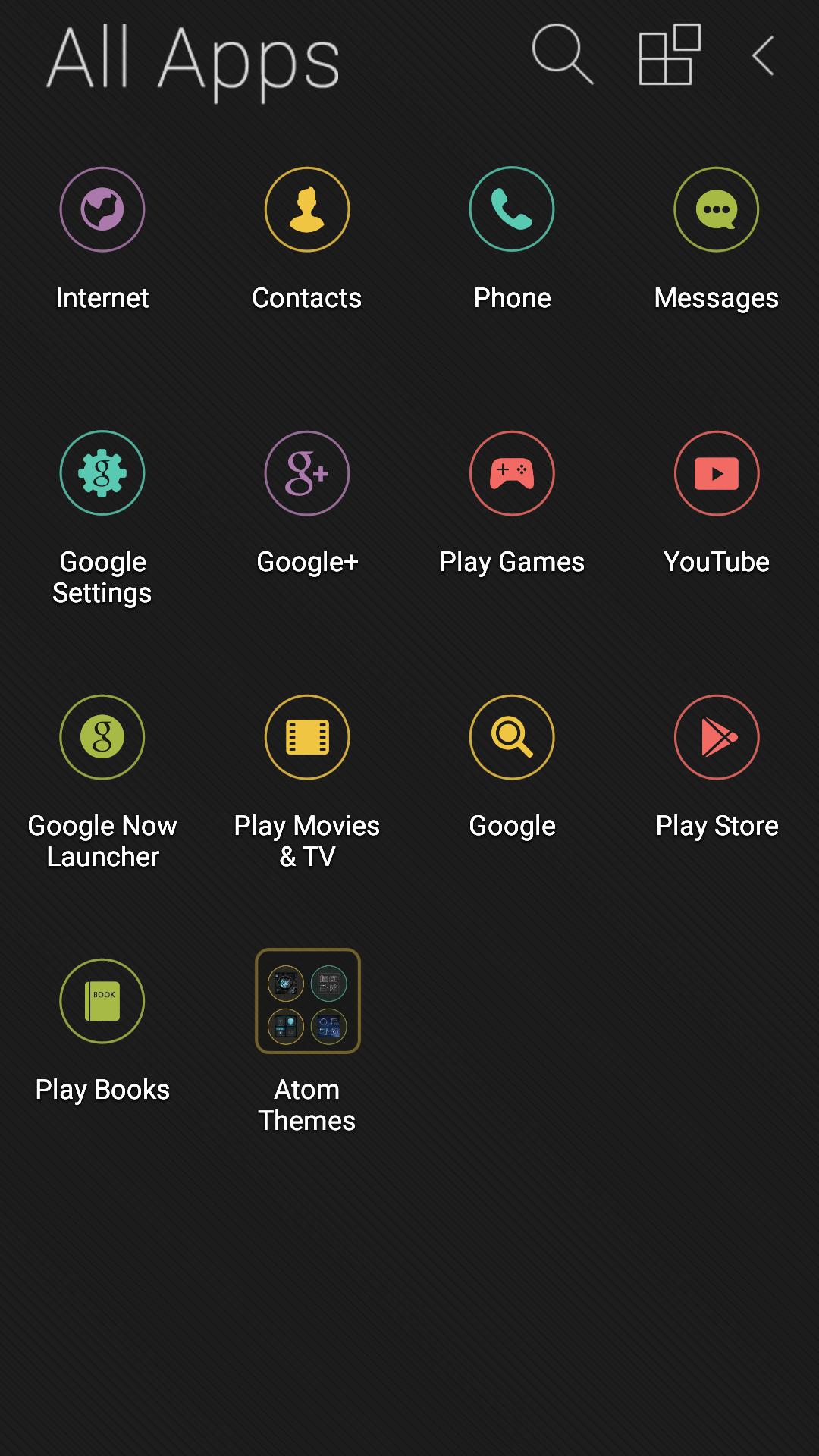Open the search icon in All Apps
Viewport: 819px width, 1456px height.
click(x=562, y=55)
